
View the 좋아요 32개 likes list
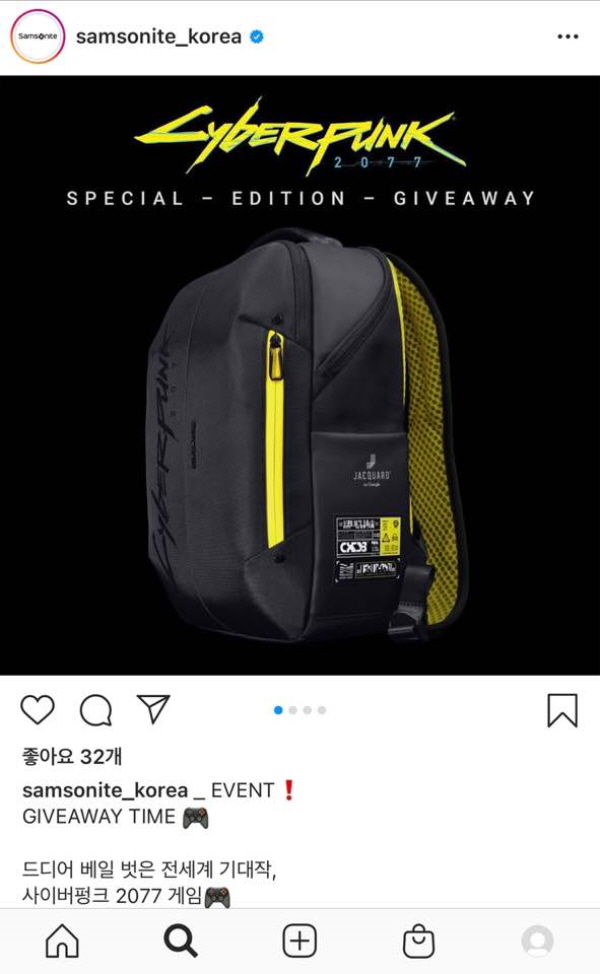[71, 756]
